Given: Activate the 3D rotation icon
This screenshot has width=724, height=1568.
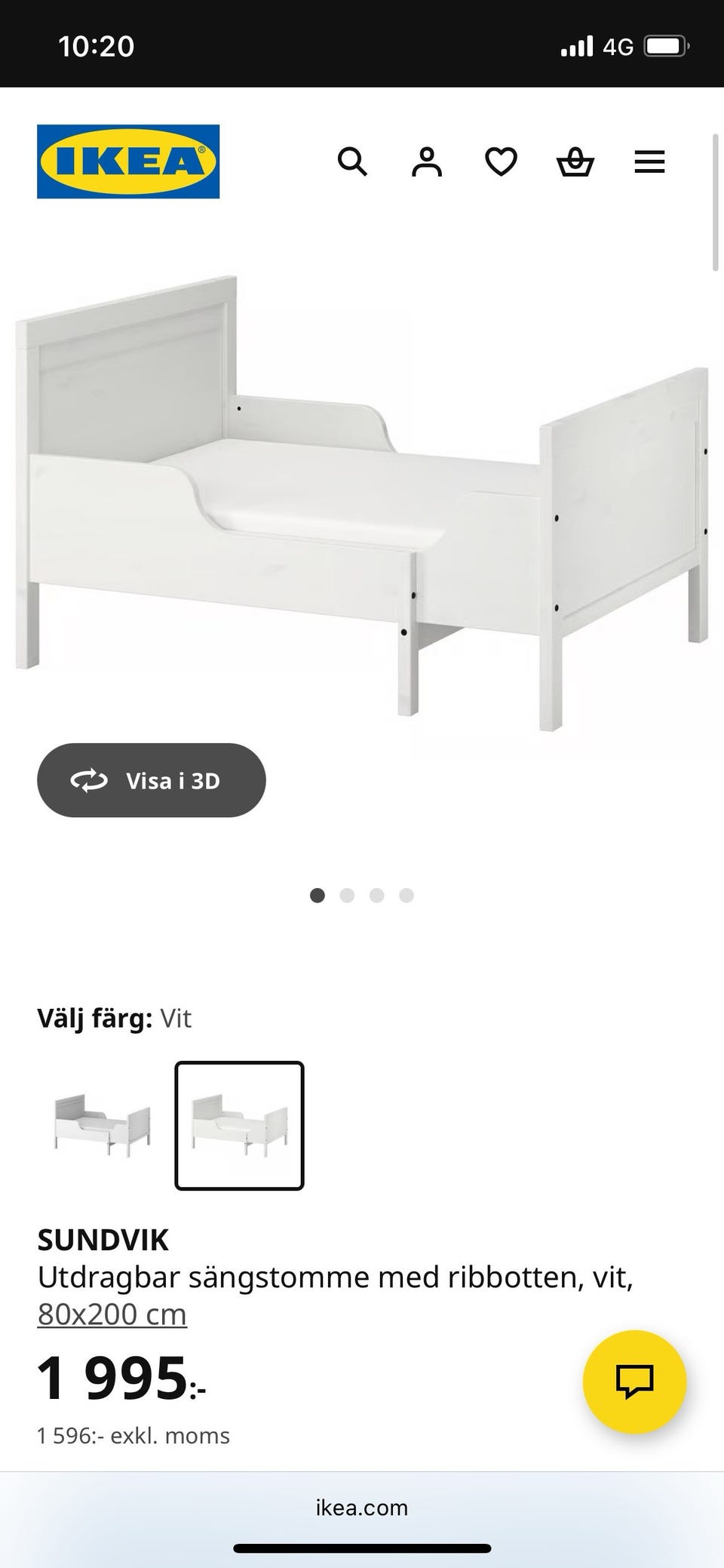Looking at the screenshot, I should pyautogui.click(x=89, y=780).
